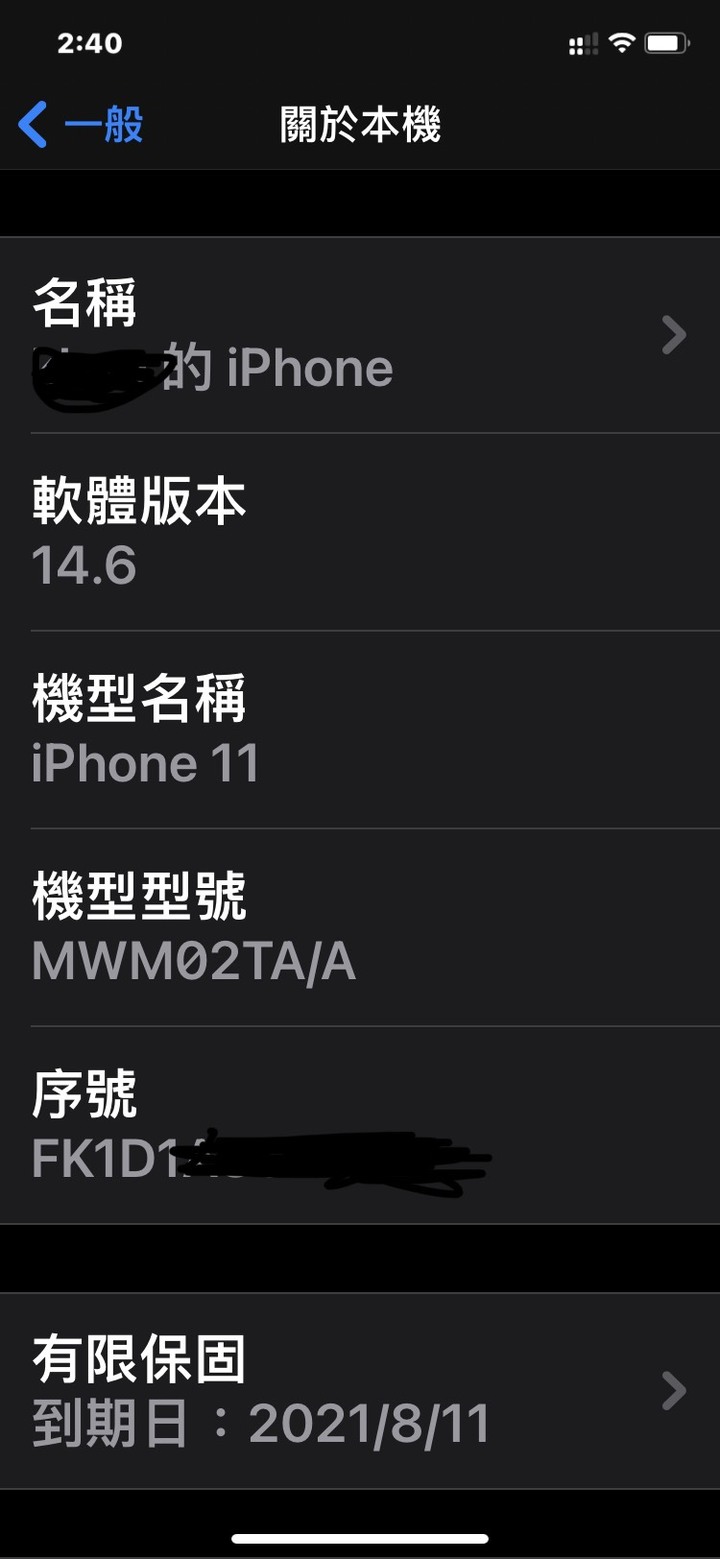The image size is (720, 1559).
Task: Go back to the 一般 settings page
Action: click(82, 126)
